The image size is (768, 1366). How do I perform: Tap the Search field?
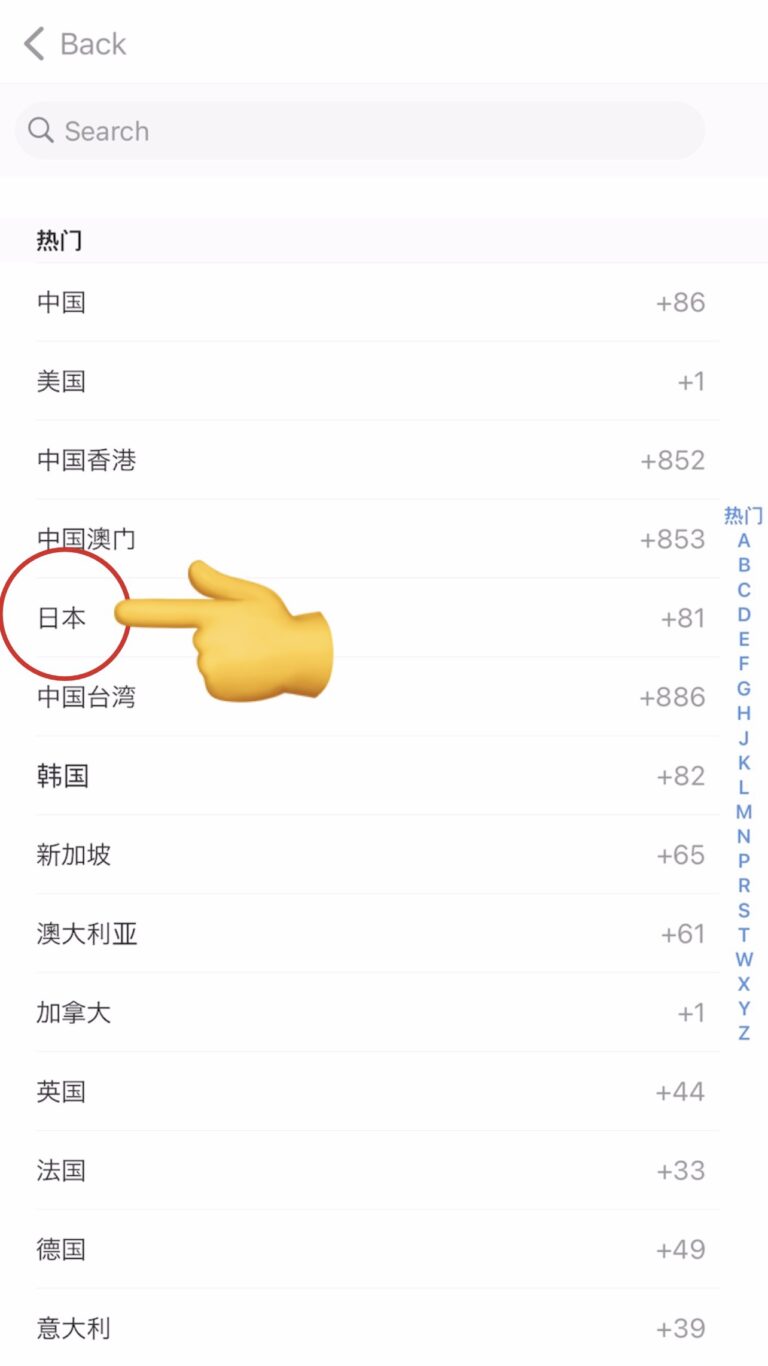point(360,131)
